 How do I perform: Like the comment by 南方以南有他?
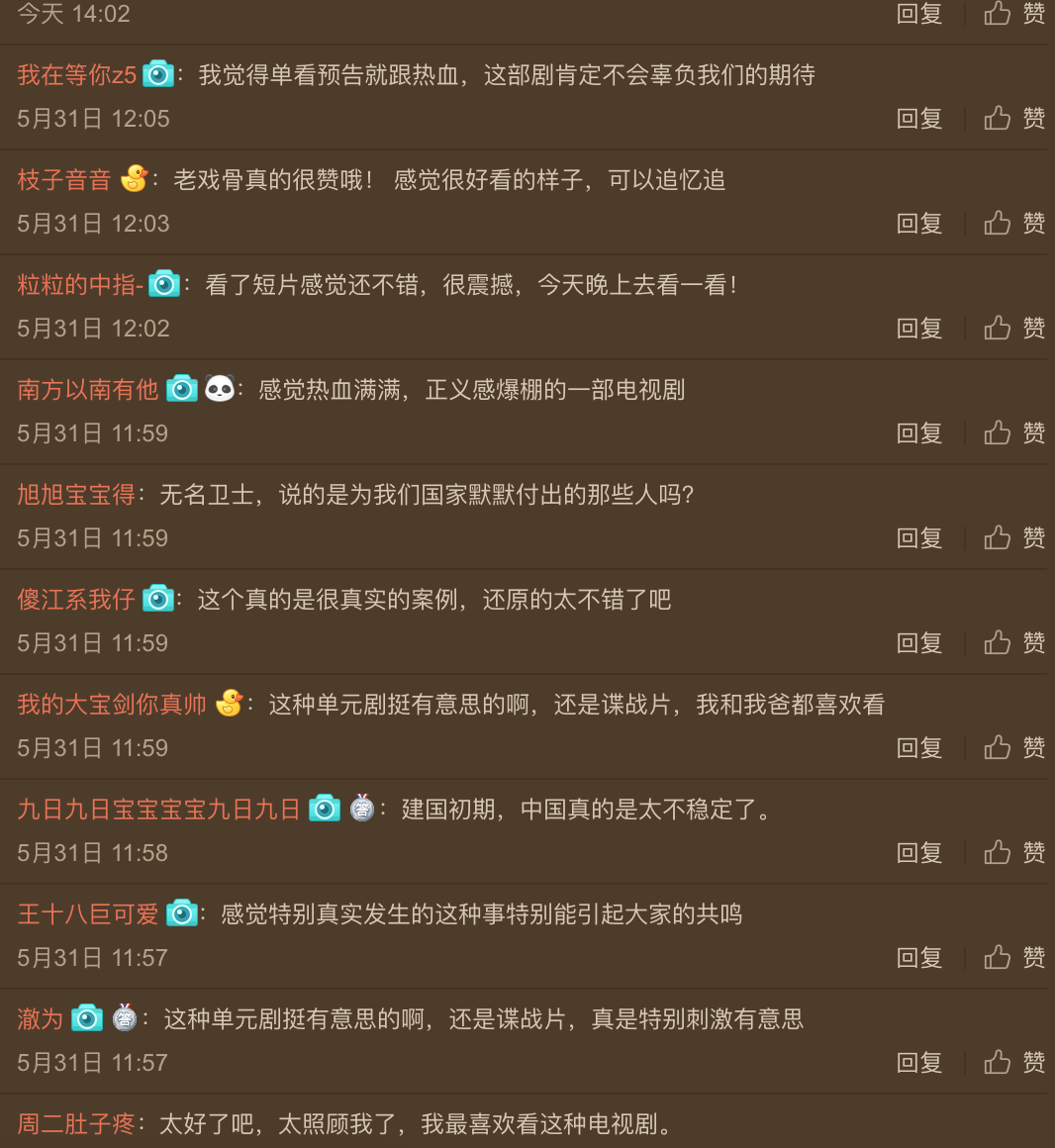(1014, 433)
